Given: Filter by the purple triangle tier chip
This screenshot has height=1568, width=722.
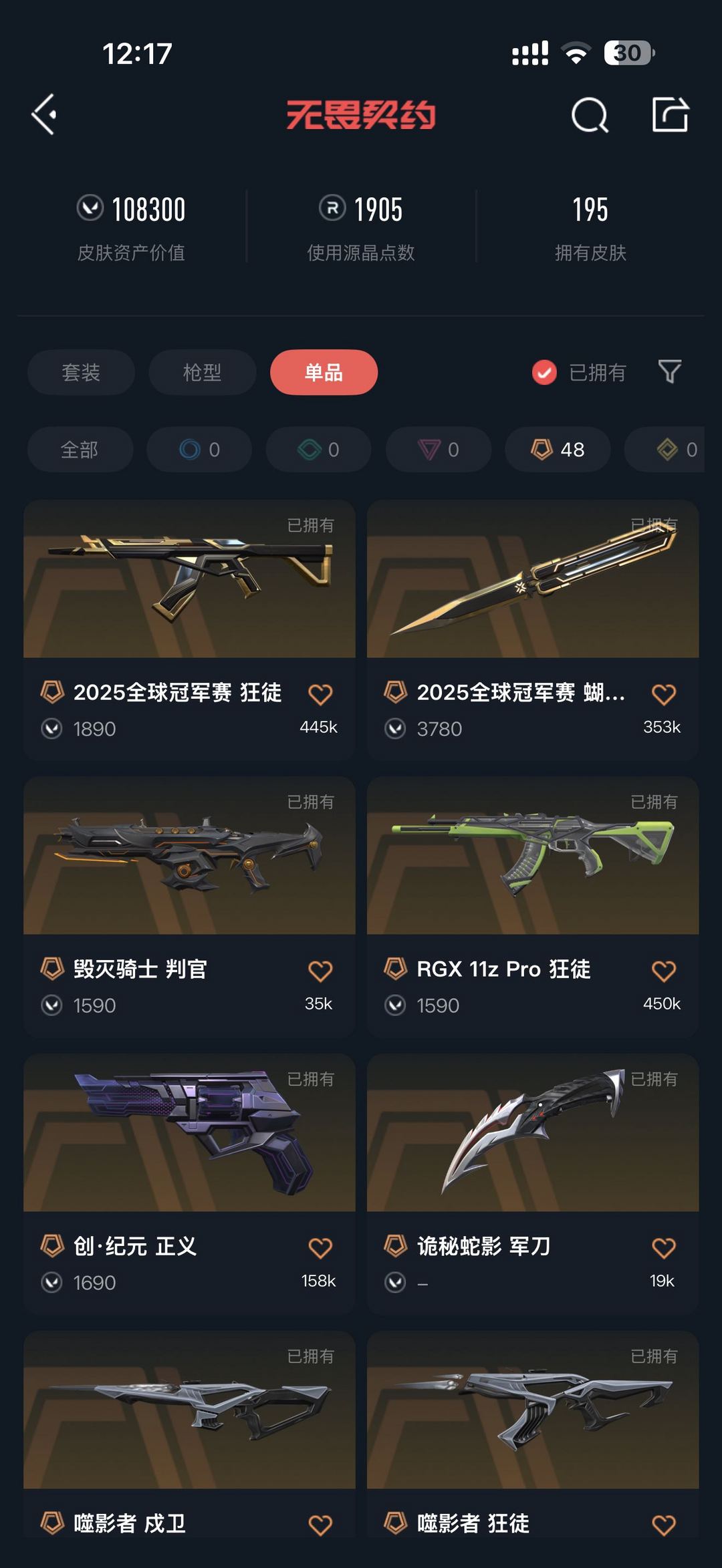Looking at the screenshot, I should click(x=439, y=450).
